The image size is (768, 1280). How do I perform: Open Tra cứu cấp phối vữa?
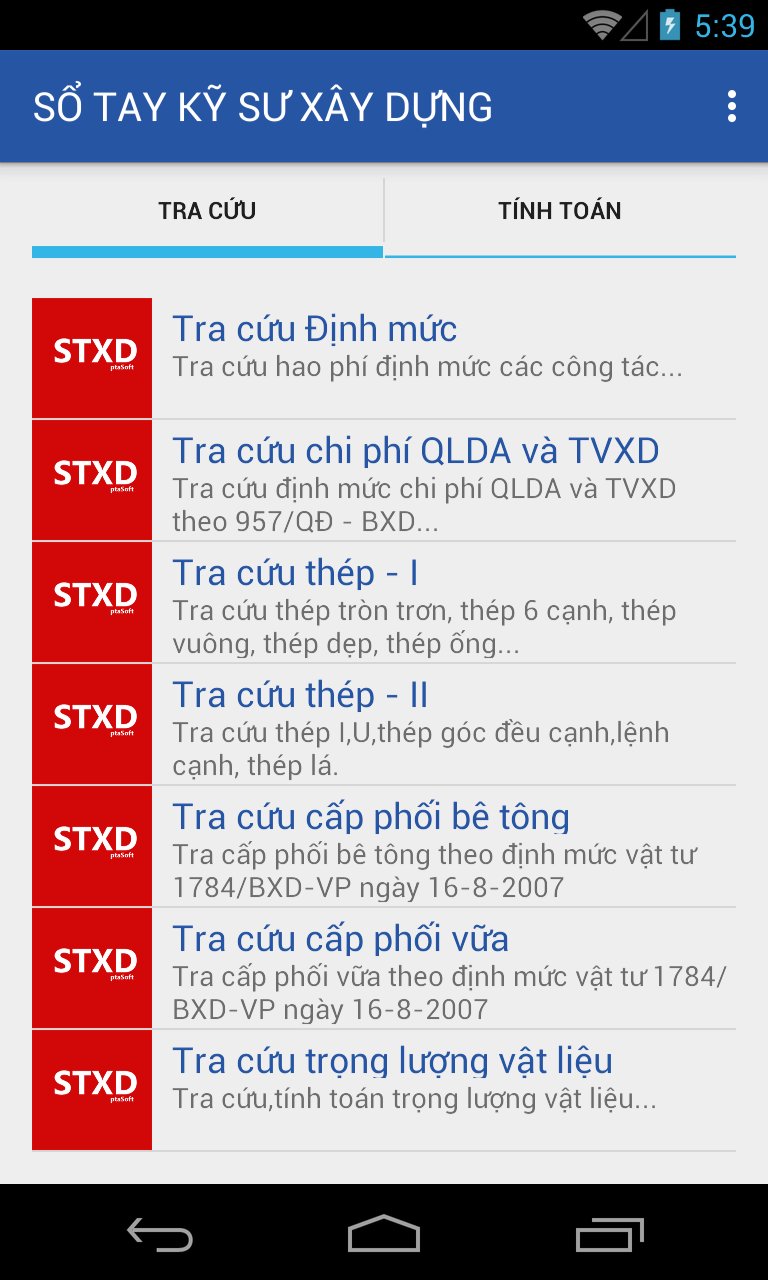point(384,968)
